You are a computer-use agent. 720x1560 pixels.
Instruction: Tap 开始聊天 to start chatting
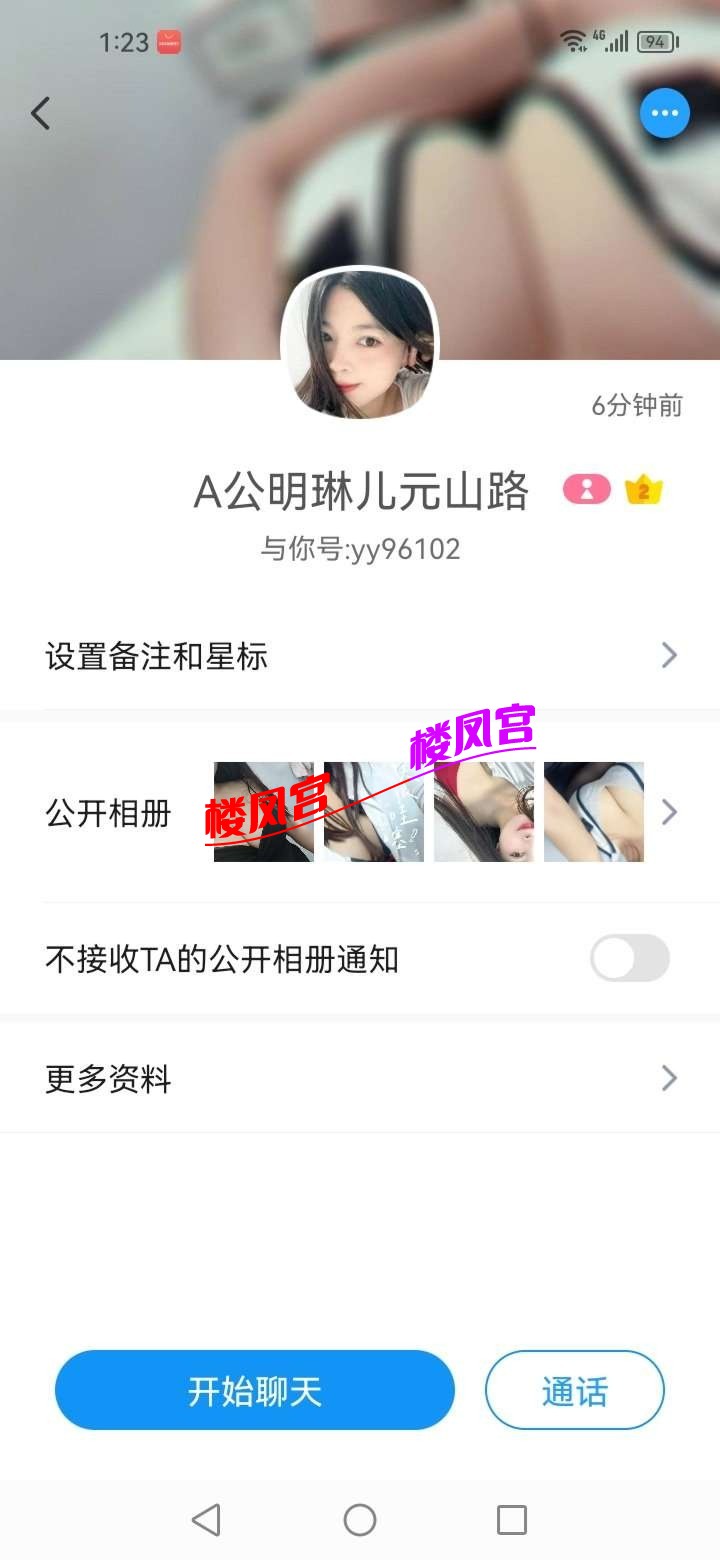tap(255, 1390)
